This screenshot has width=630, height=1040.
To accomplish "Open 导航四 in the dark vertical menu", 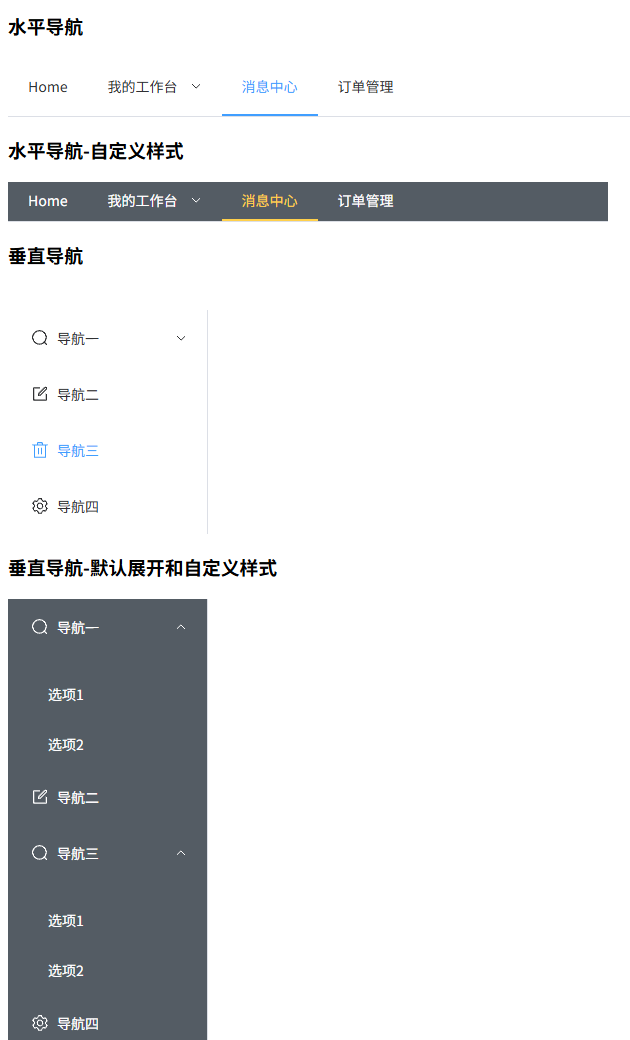I will 78,1023.
